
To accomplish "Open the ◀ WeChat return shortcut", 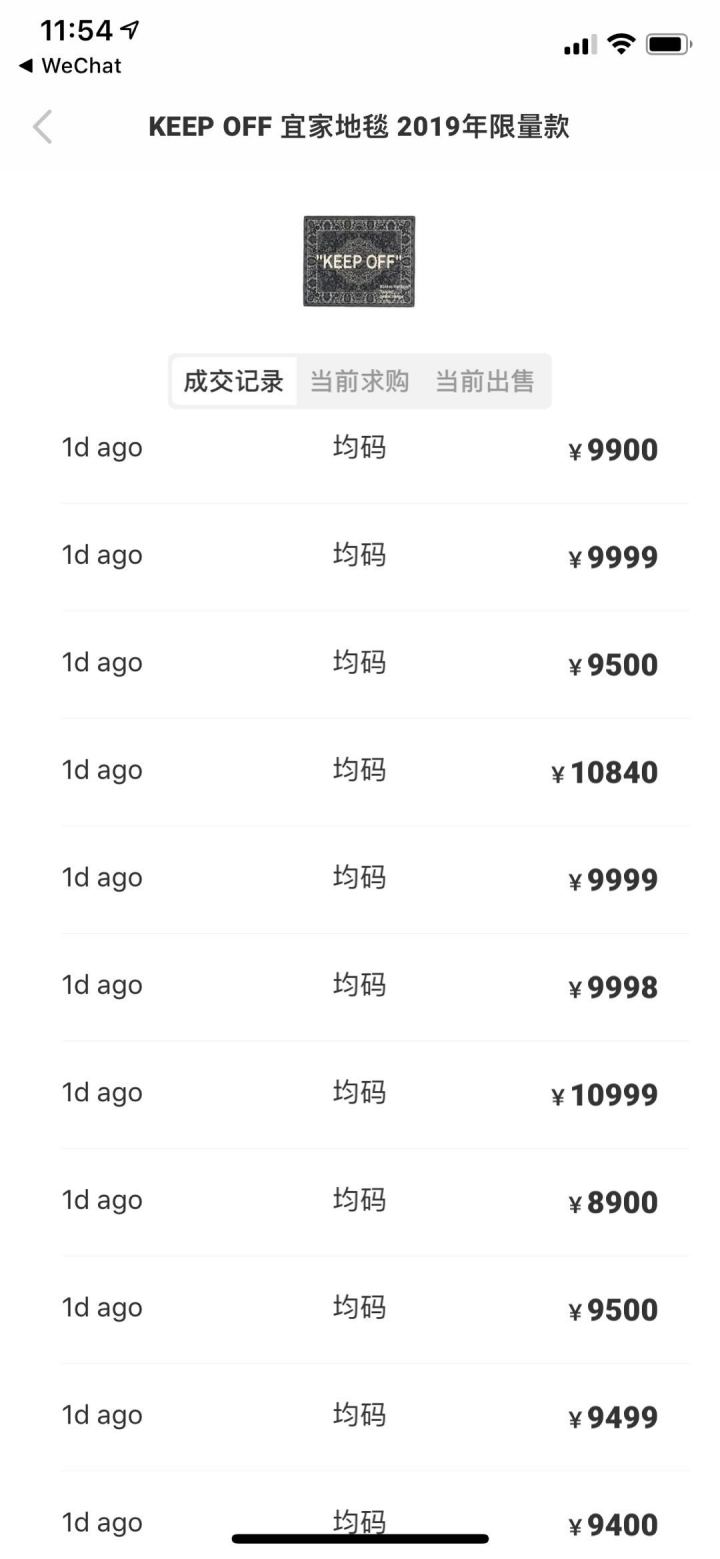I will (68, 66).
